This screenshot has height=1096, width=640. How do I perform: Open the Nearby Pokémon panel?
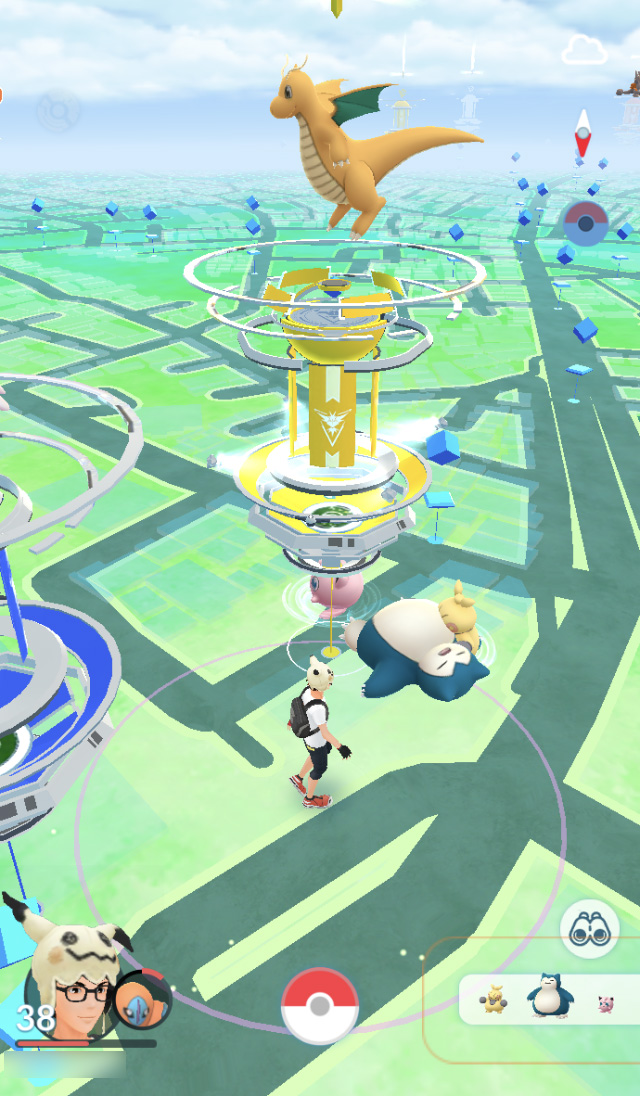tap(545, 998)
